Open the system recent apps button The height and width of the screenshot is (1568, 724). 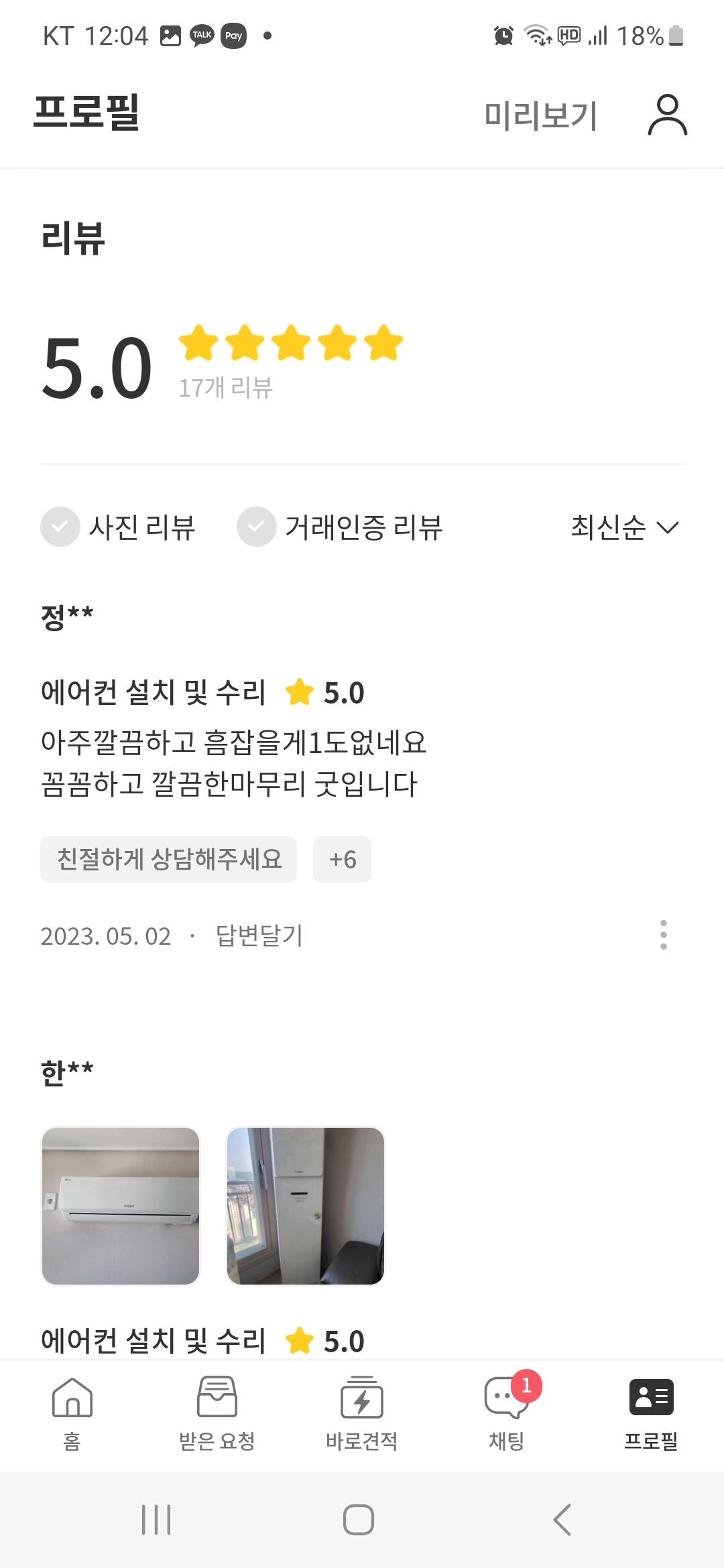pyautogui.click(x=156, y=1520)
